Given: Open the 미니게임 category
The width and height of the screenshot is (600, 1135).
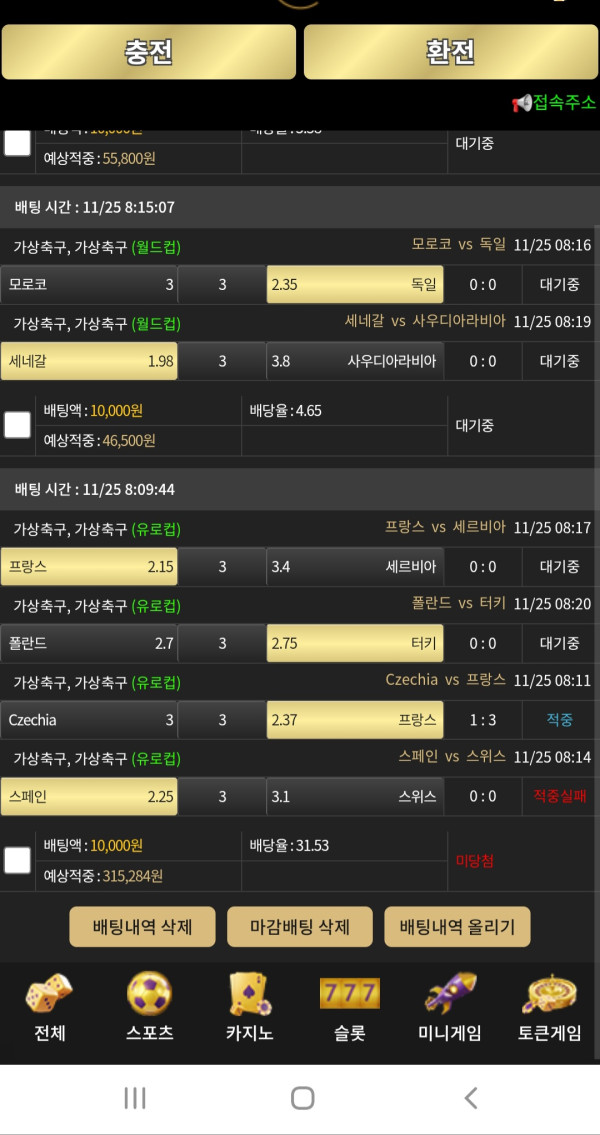Looking at the screenshot, I should point(449,1008).
